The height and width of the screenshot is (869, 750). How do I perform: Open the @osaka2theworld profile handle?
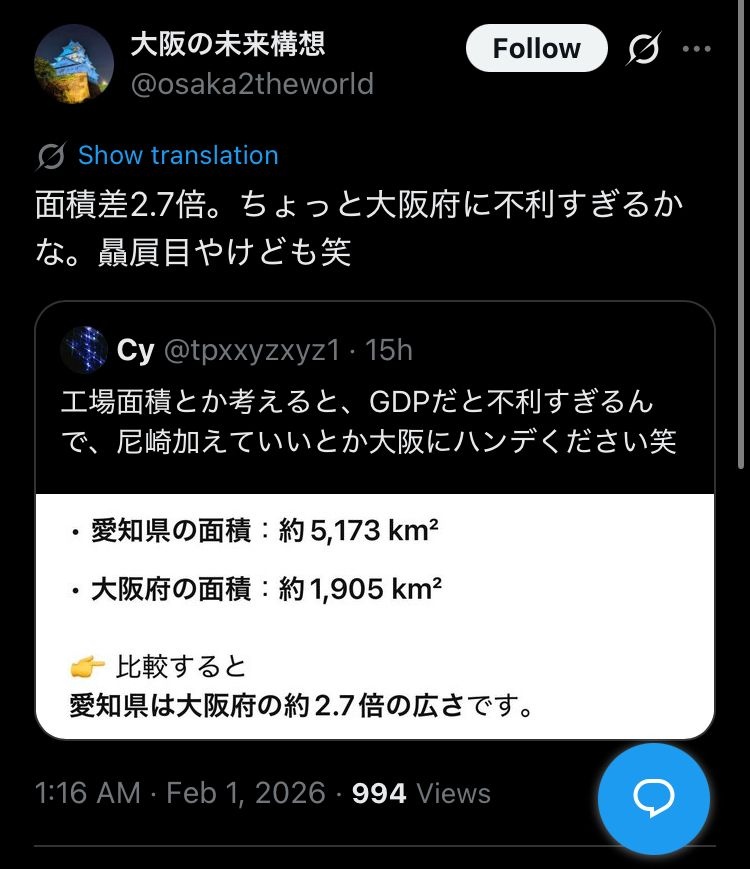(x=252, y=84)
